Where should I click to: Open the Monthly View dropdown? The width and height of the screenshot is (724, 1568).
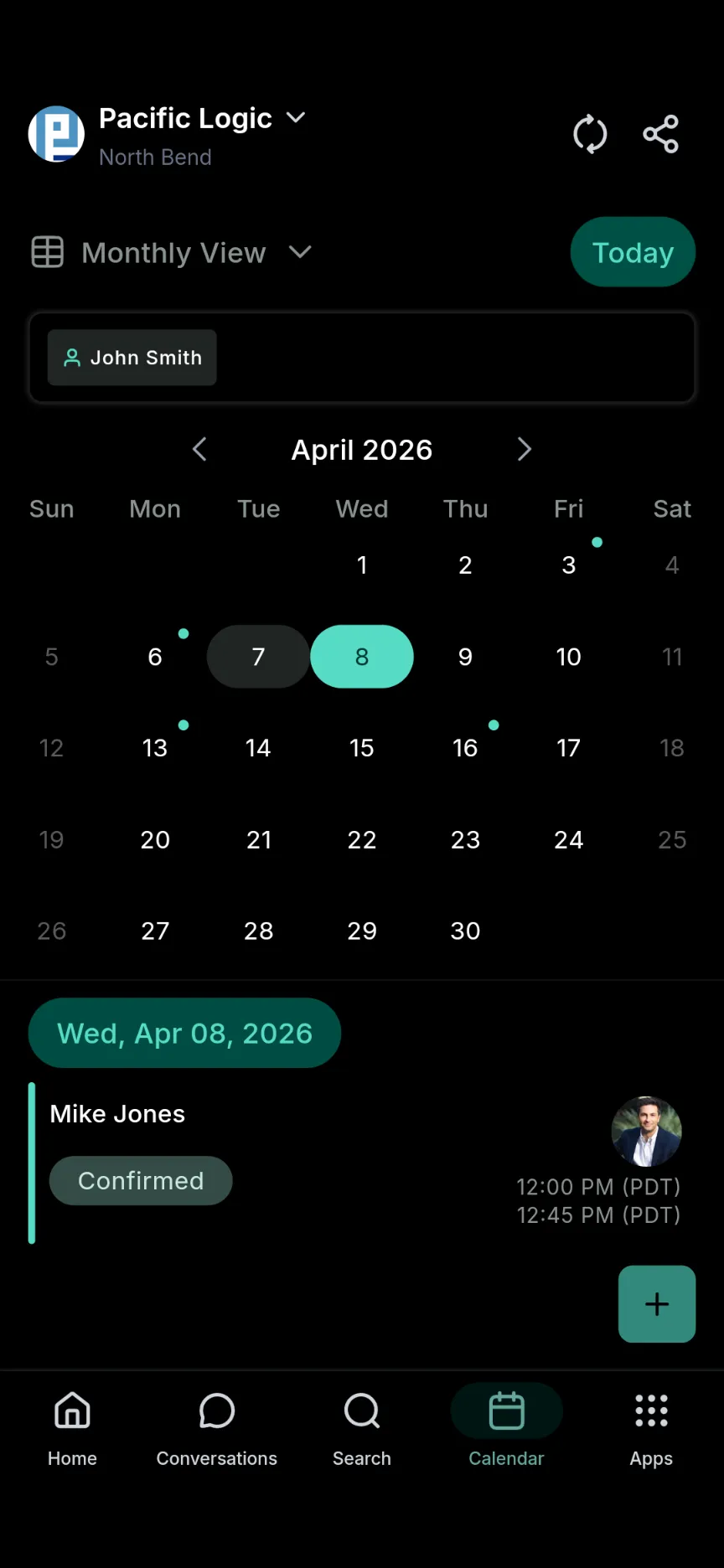[x=172, y=252]
